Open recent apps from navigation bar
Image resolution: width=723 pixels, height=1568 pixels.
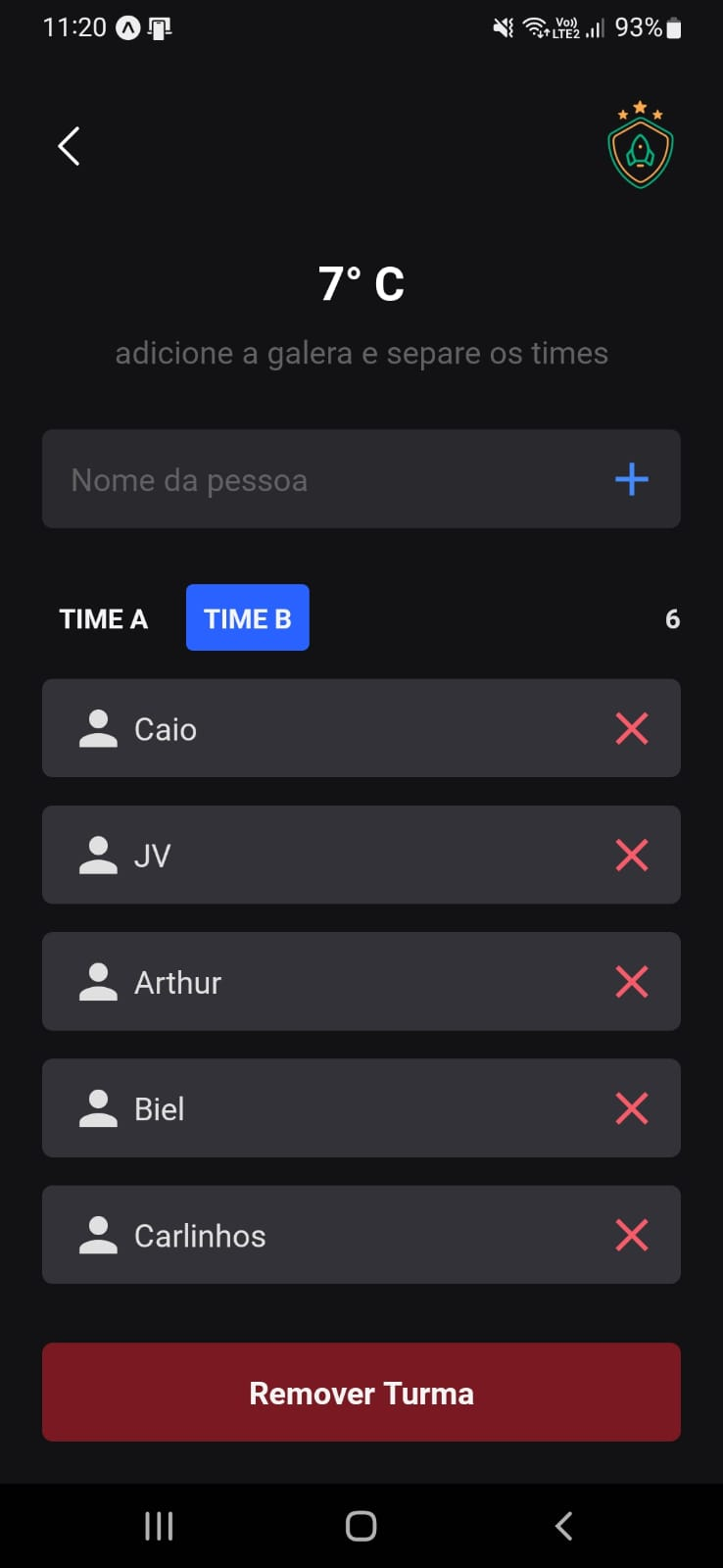coord(158,1525)
